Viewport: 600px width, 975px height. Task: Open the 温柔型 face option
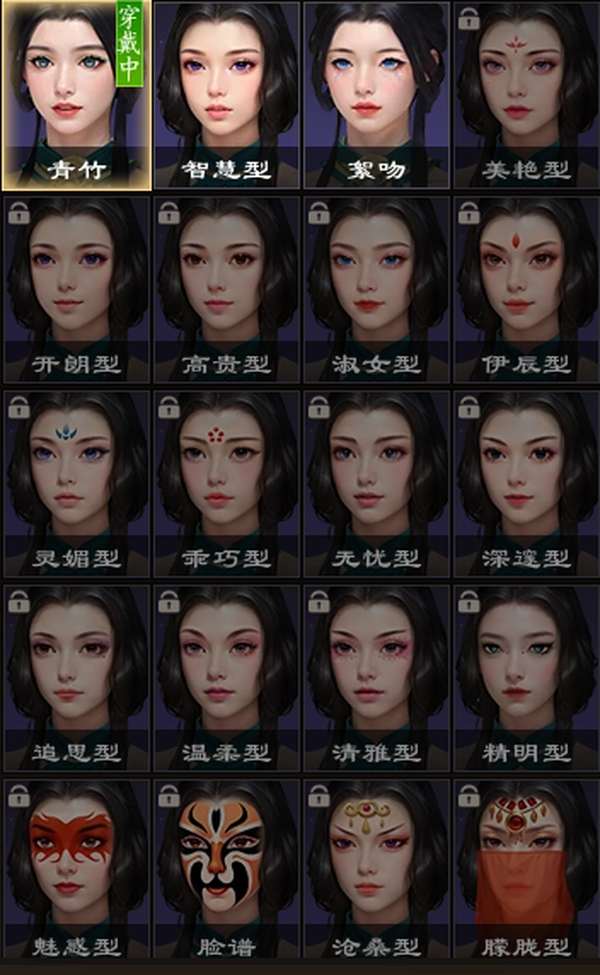pos(226,678)
